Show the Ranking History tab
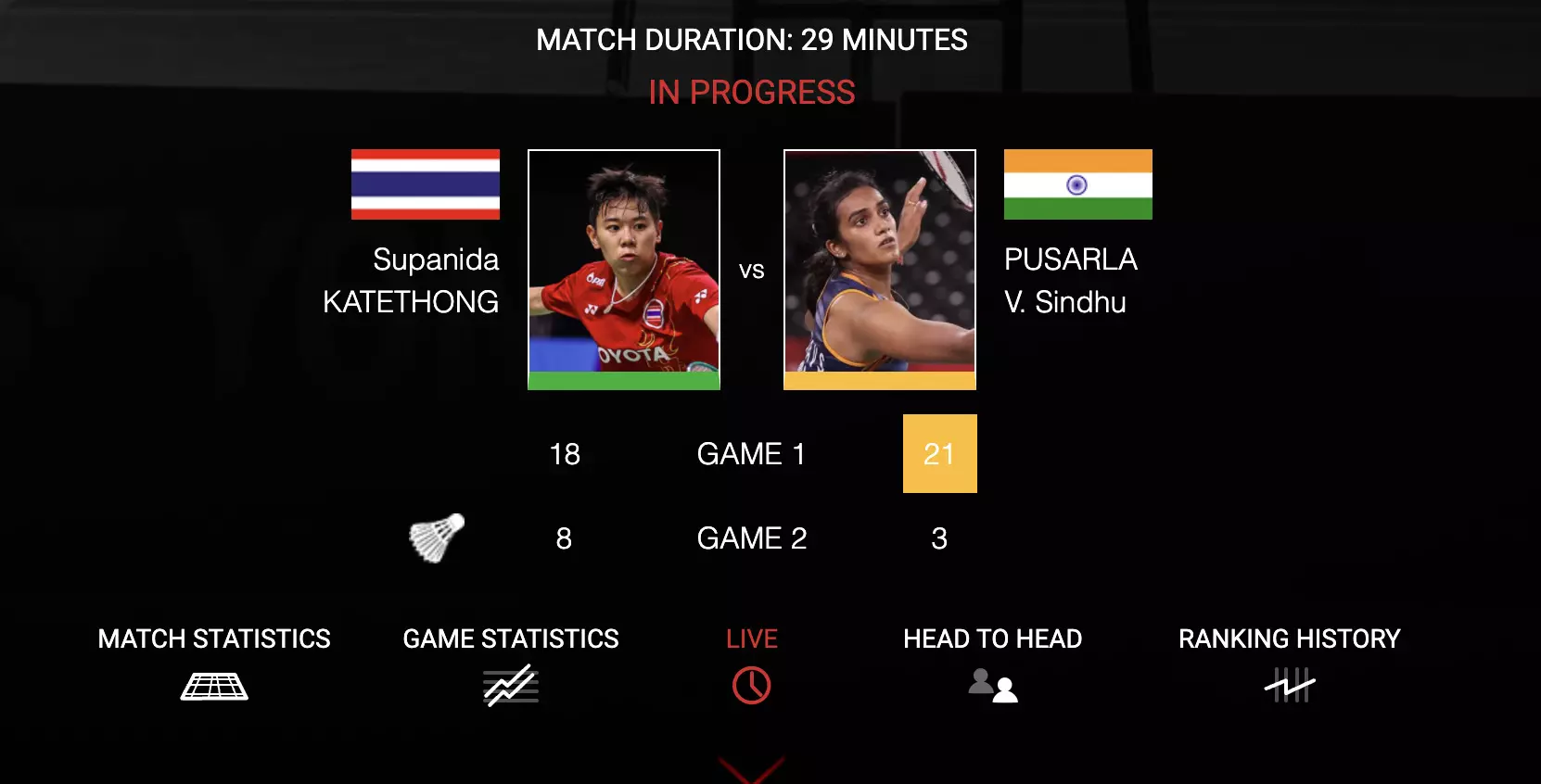The width and height of the screenshot is (1541, 784). pyautogui.click(x=1289, y=664)
